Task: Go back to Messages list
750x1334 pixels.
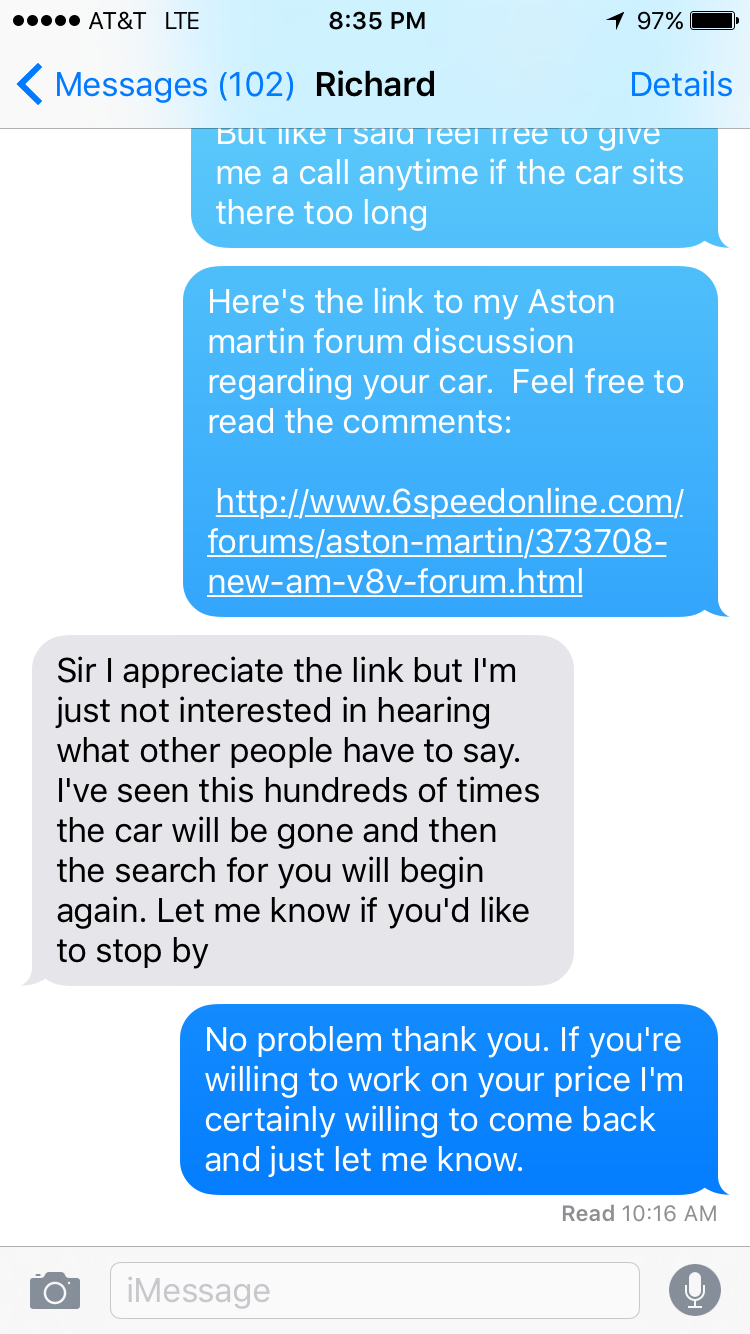Action: click(x=150, y=85)
